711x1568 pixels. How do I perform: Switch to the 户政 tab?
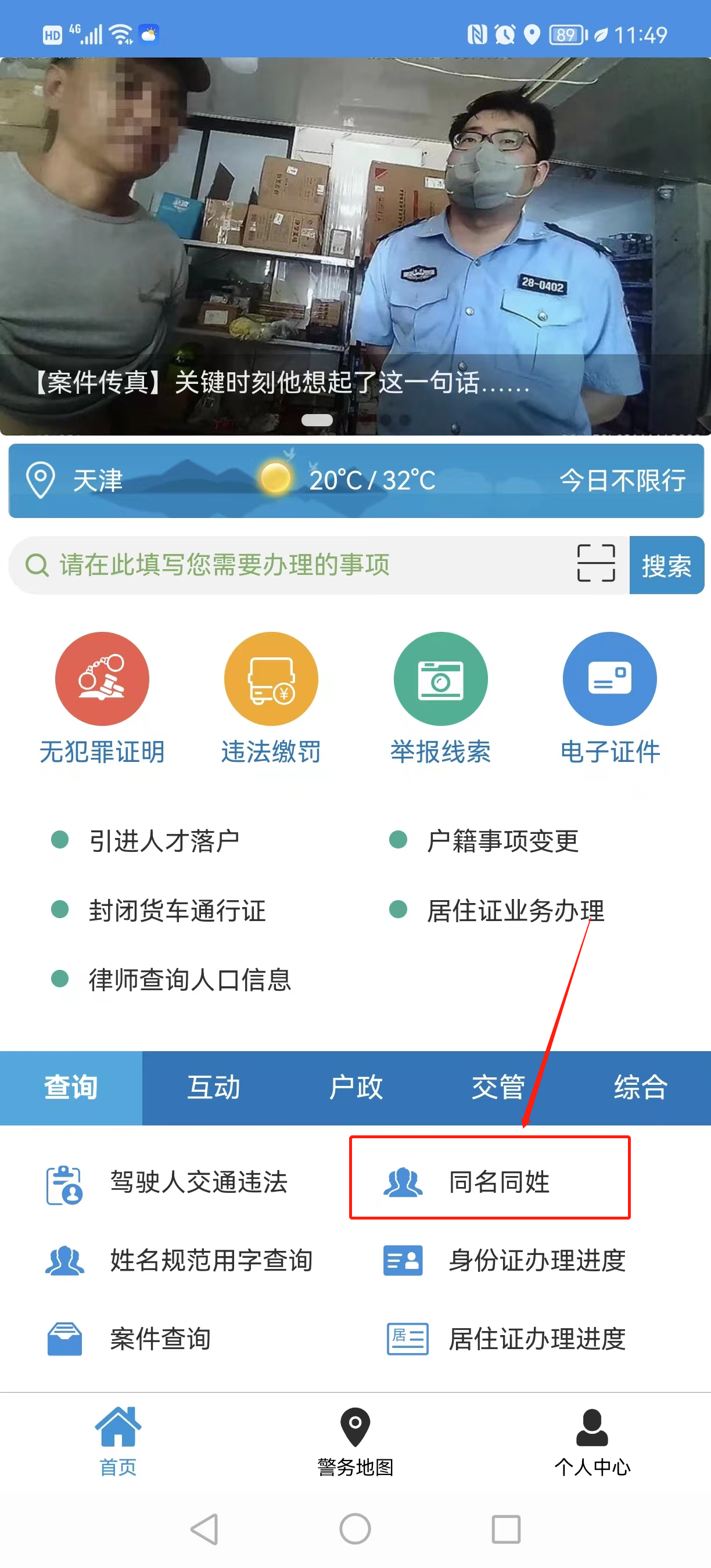tap(355, 1088)
